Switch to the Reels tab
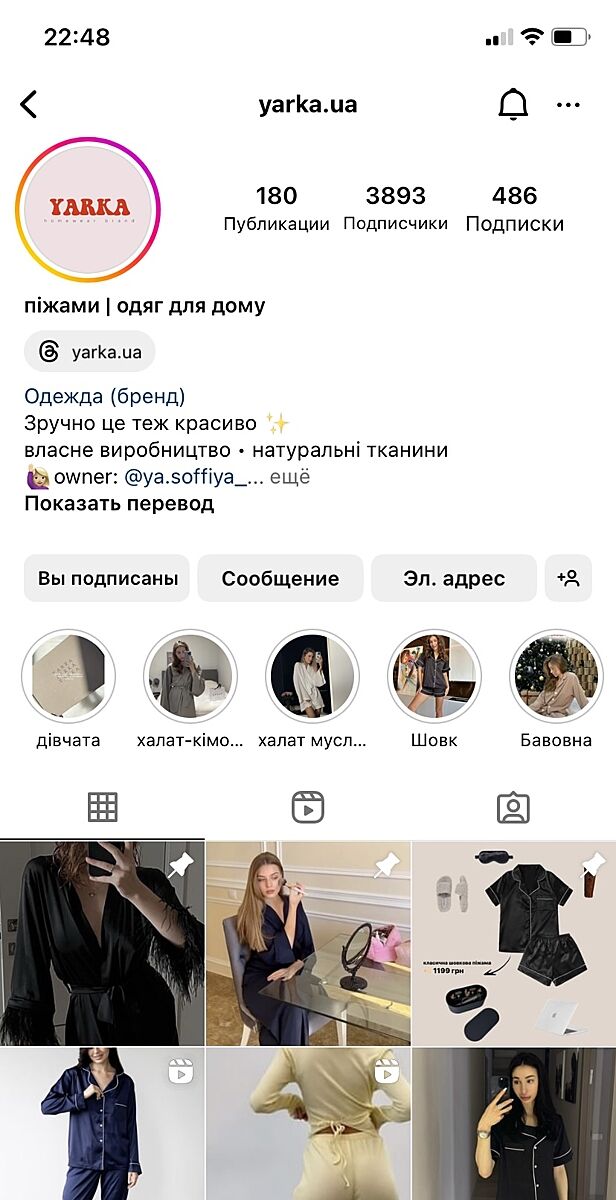616x1200 pixels. (x=308, y=807)
